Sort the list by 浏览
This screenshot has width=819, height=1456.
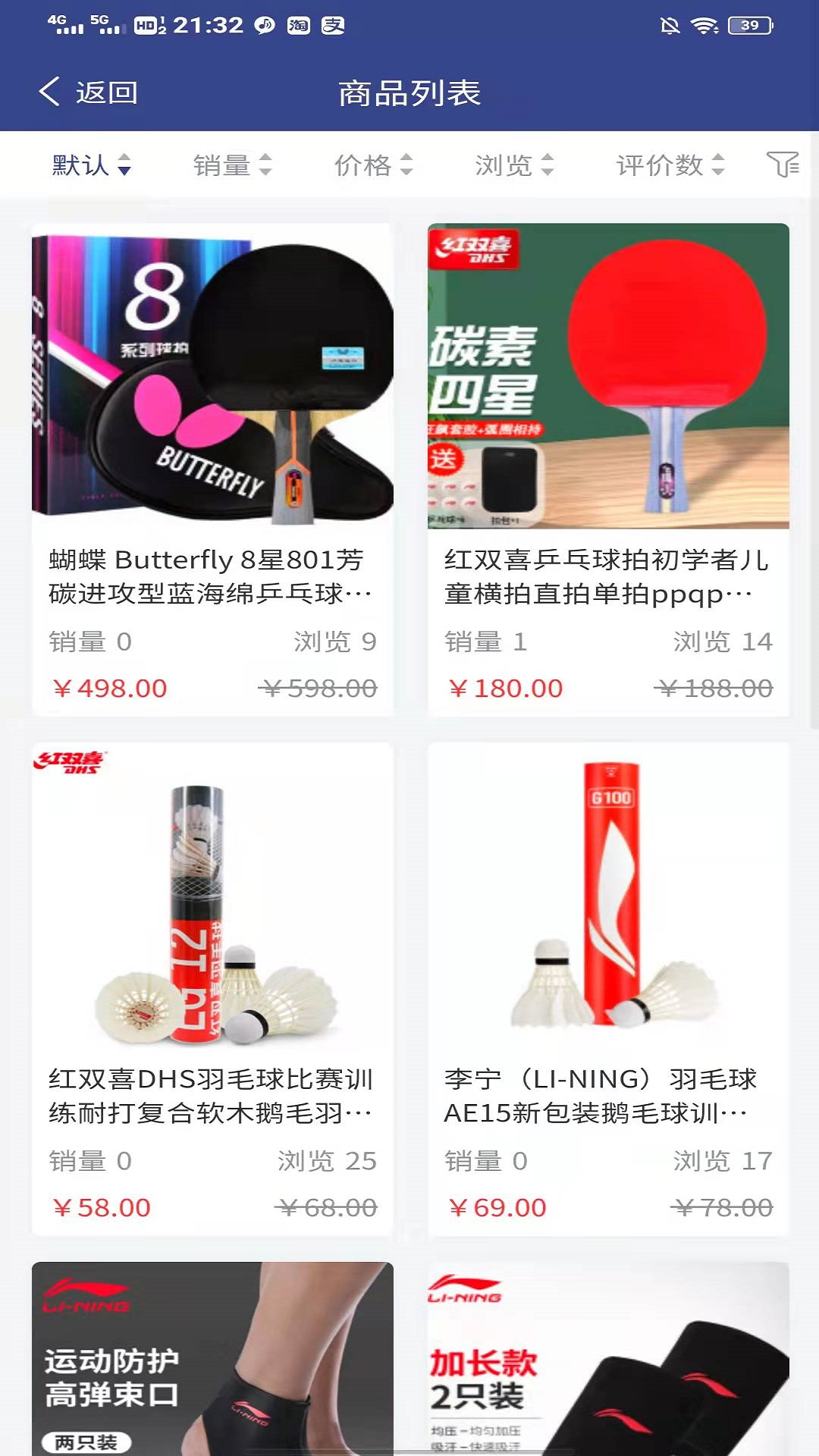coord(514,165)
